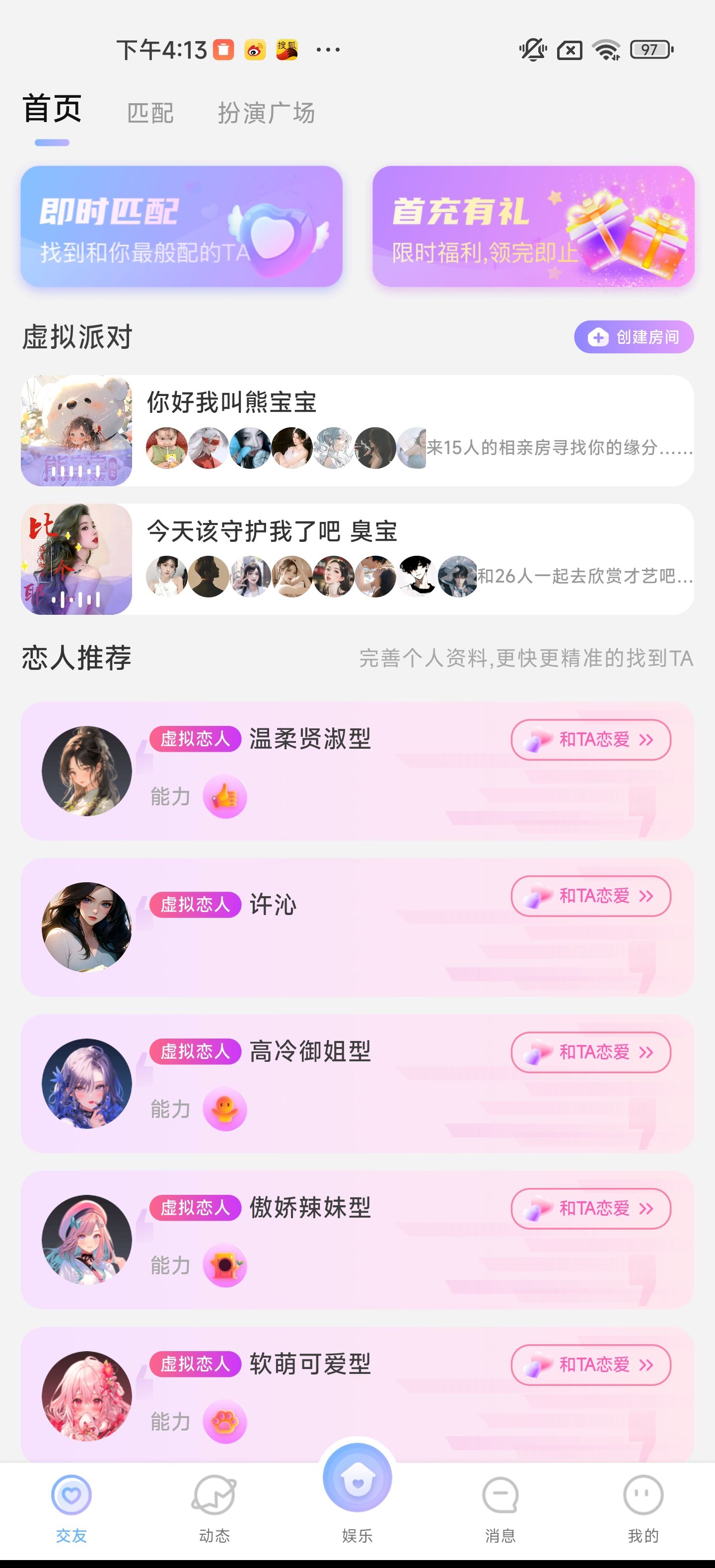Open the 扮演广场 tab
Screen dimensions: 715x1568
point(266,113)
